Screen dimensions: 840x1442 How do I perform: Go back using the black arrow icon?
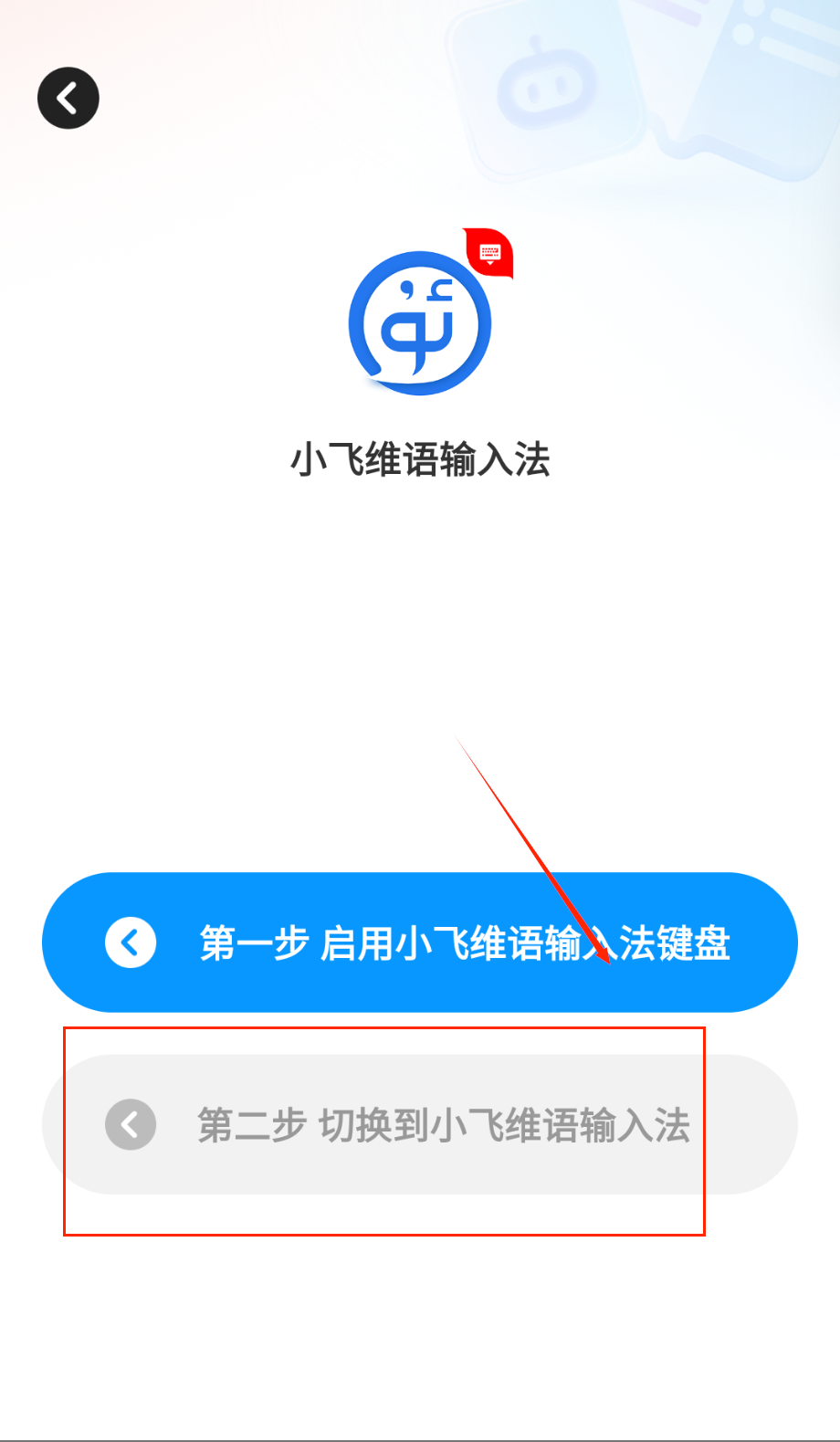point(68,98)
